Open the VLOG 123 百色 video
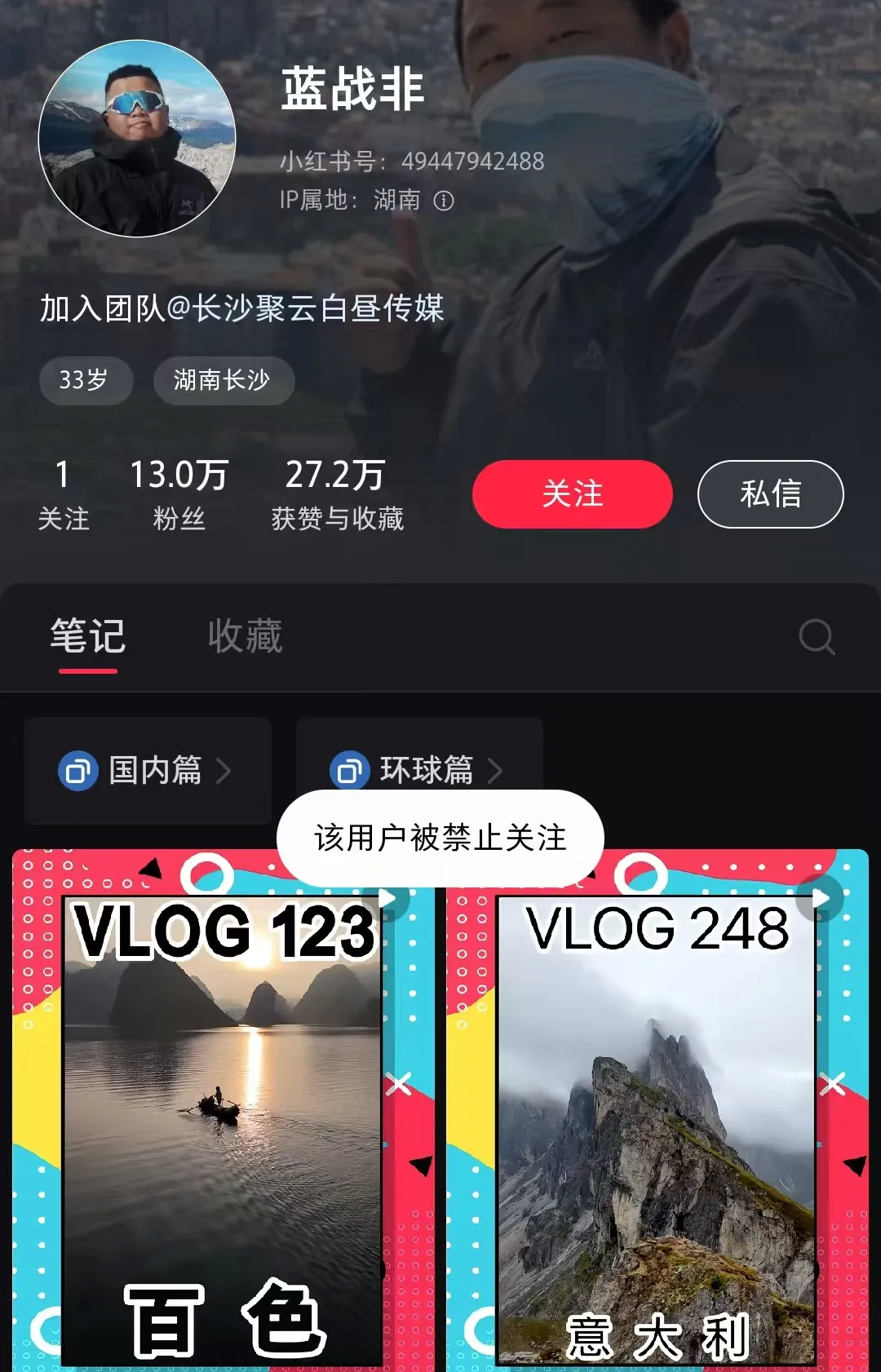This screenshot has width=881, height=1372. (x=222, y=1126)
